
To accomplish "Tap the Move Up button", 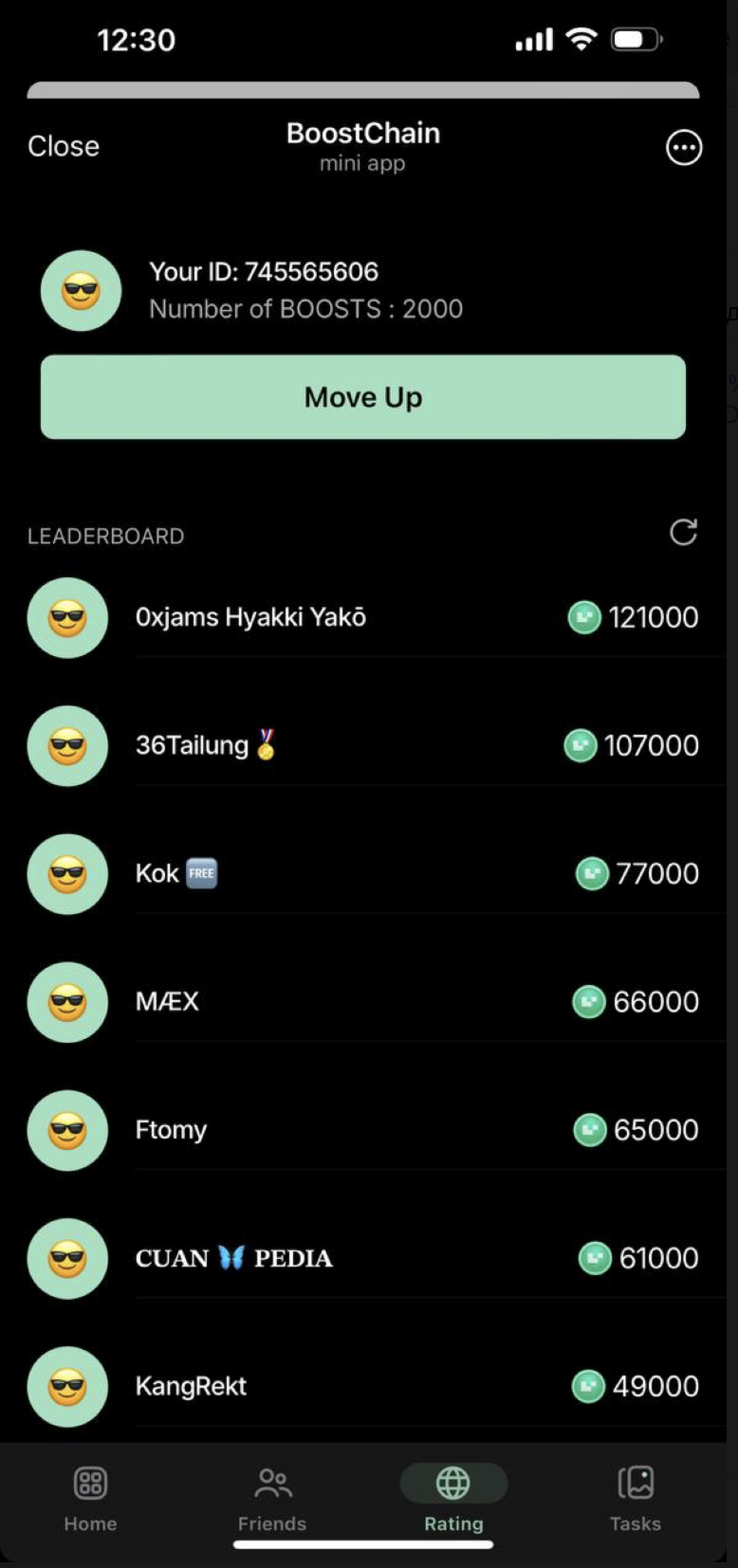I will tap(362, 397).
